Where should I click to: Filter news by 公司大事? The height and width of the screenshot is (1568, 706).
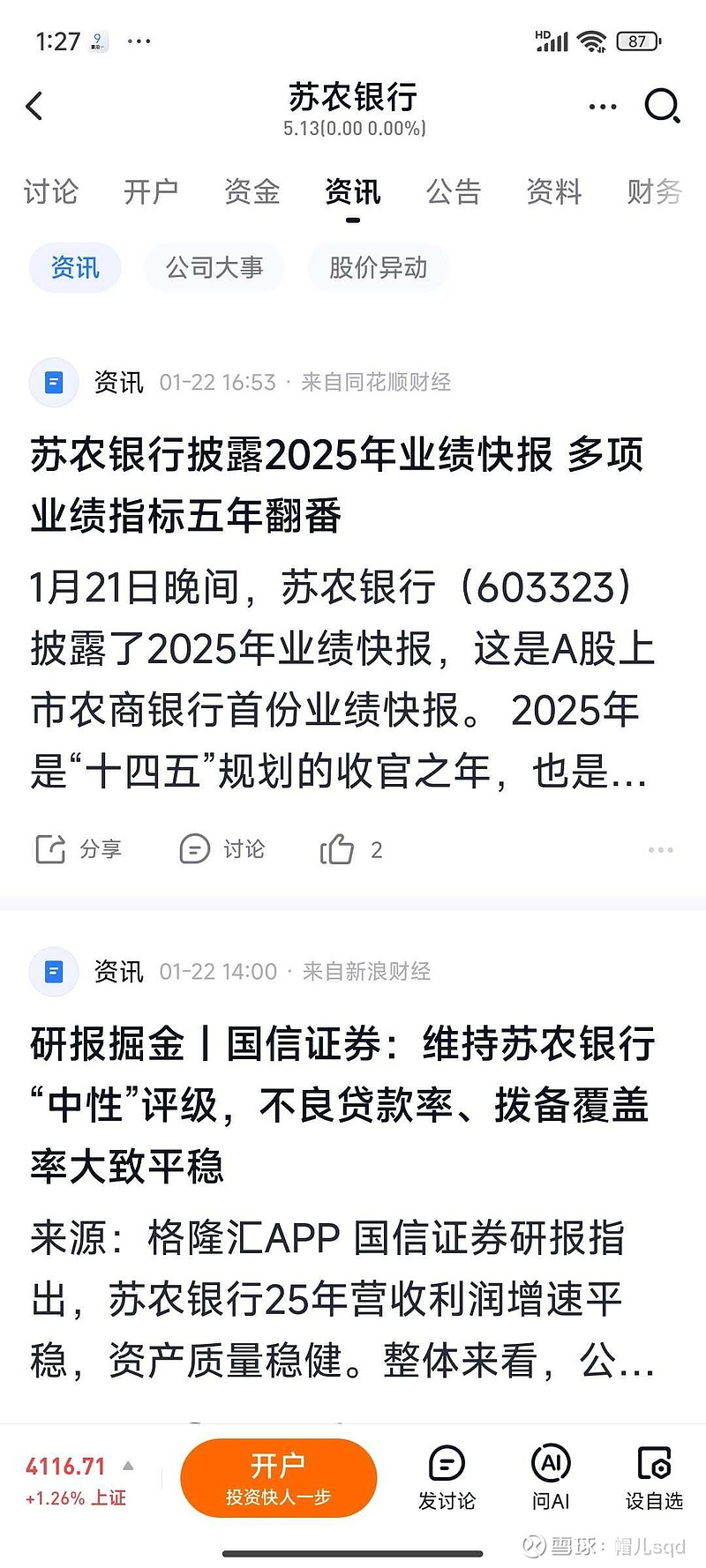(x=214, y=267)
